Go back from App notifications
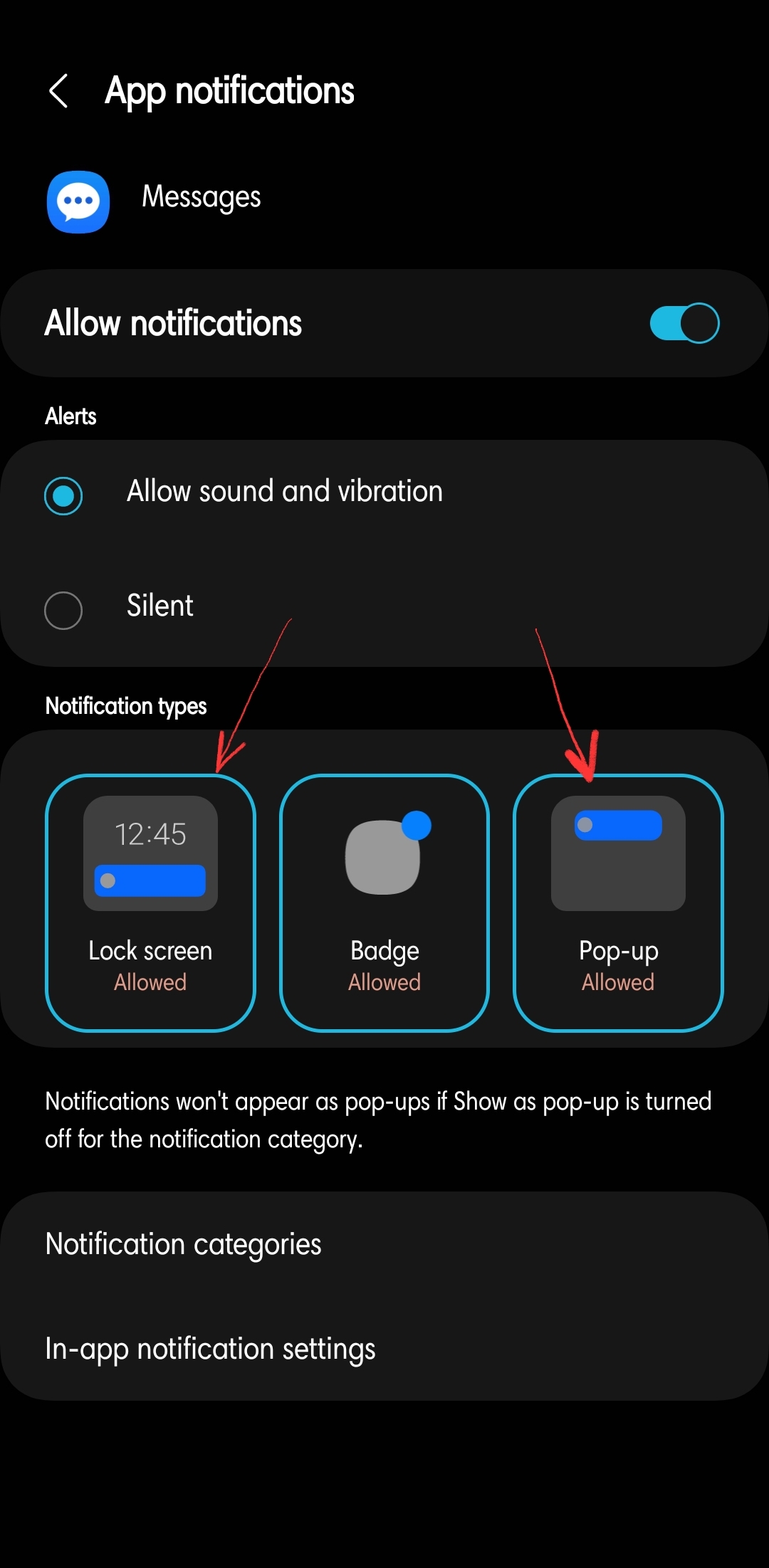The height and width of the screenshot is (1568, 769). click(x=58, y=91)
